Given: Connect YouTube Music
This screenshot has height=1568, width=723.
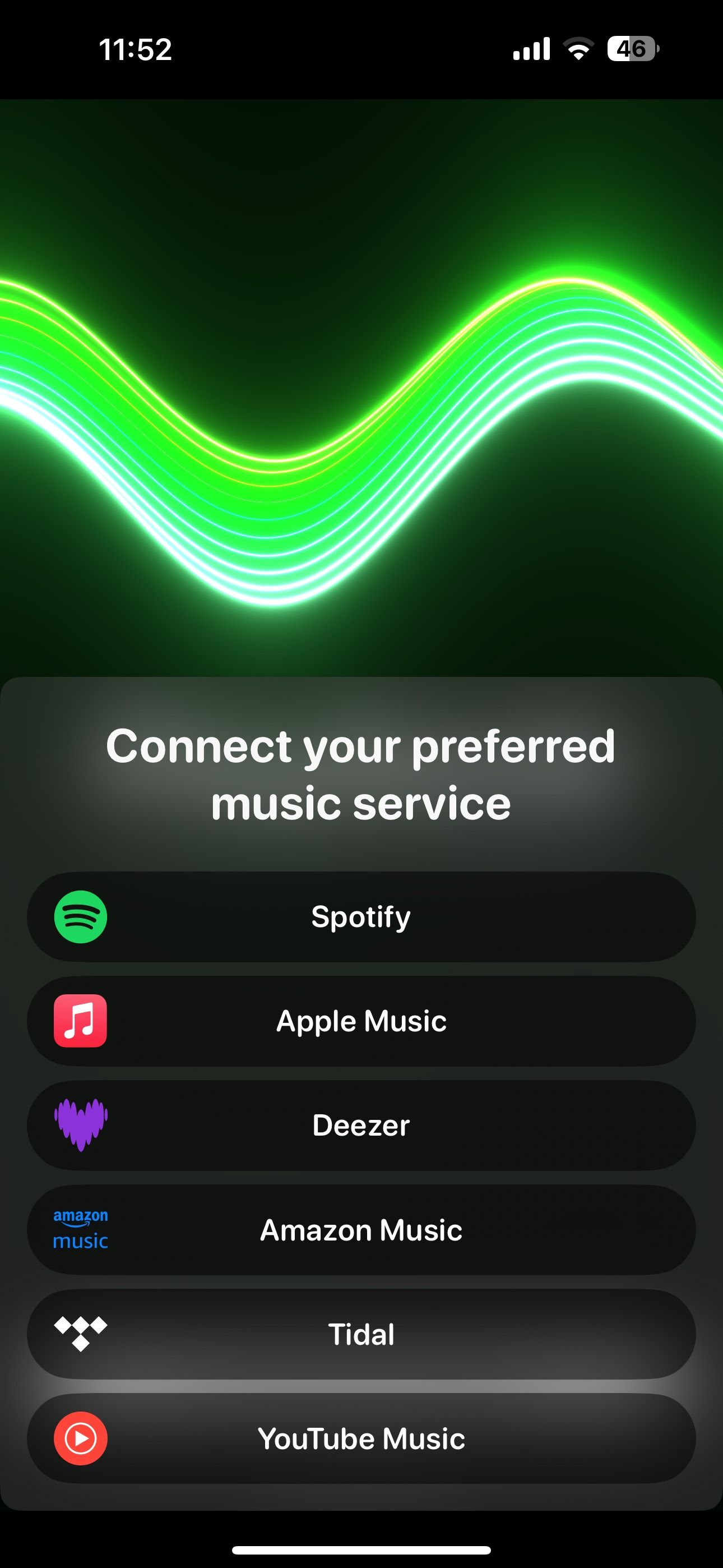Looking at the screenshot, I should click(361, 1440).
